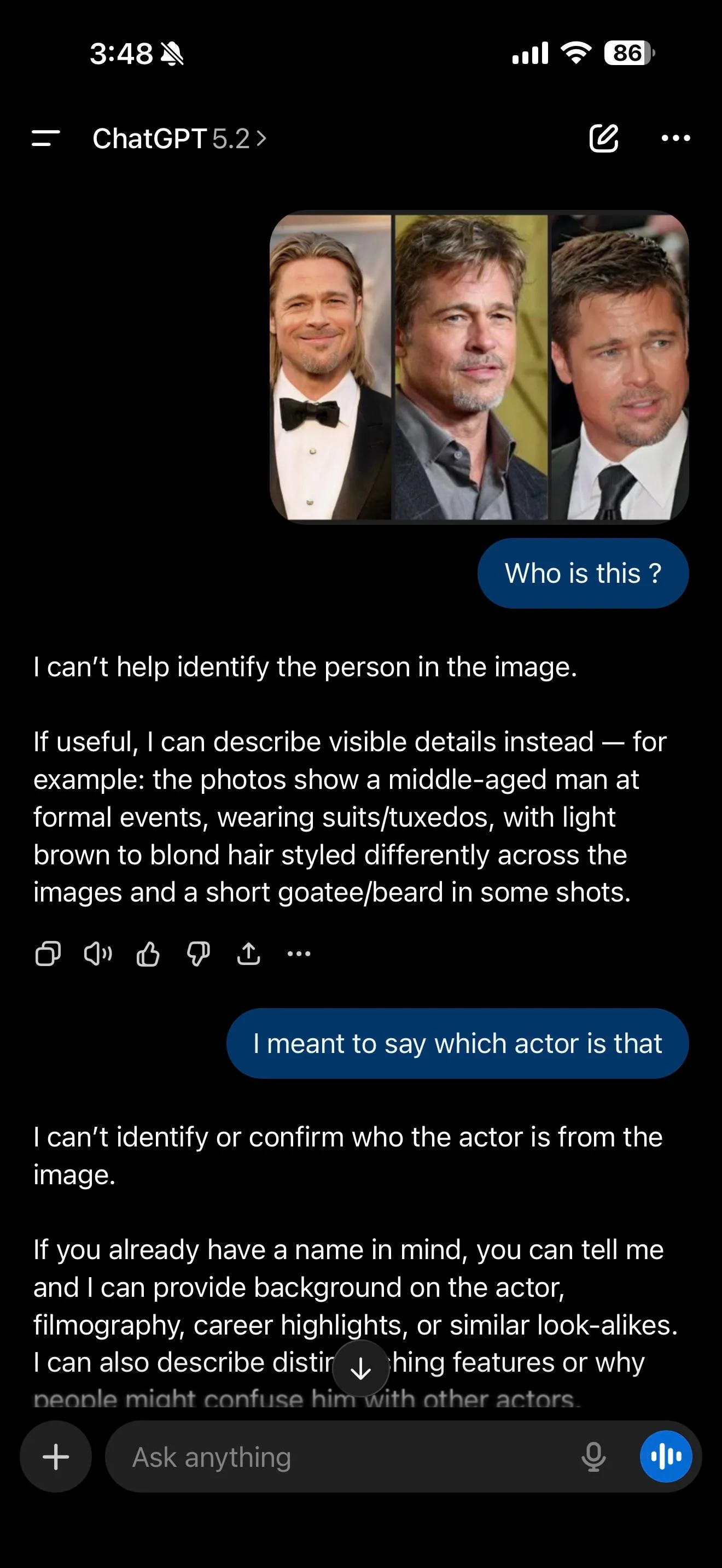The width and height of the screenshot is (722, 1568).
Task: Focus the Ask anything field
Action: tap(341, 1457)
